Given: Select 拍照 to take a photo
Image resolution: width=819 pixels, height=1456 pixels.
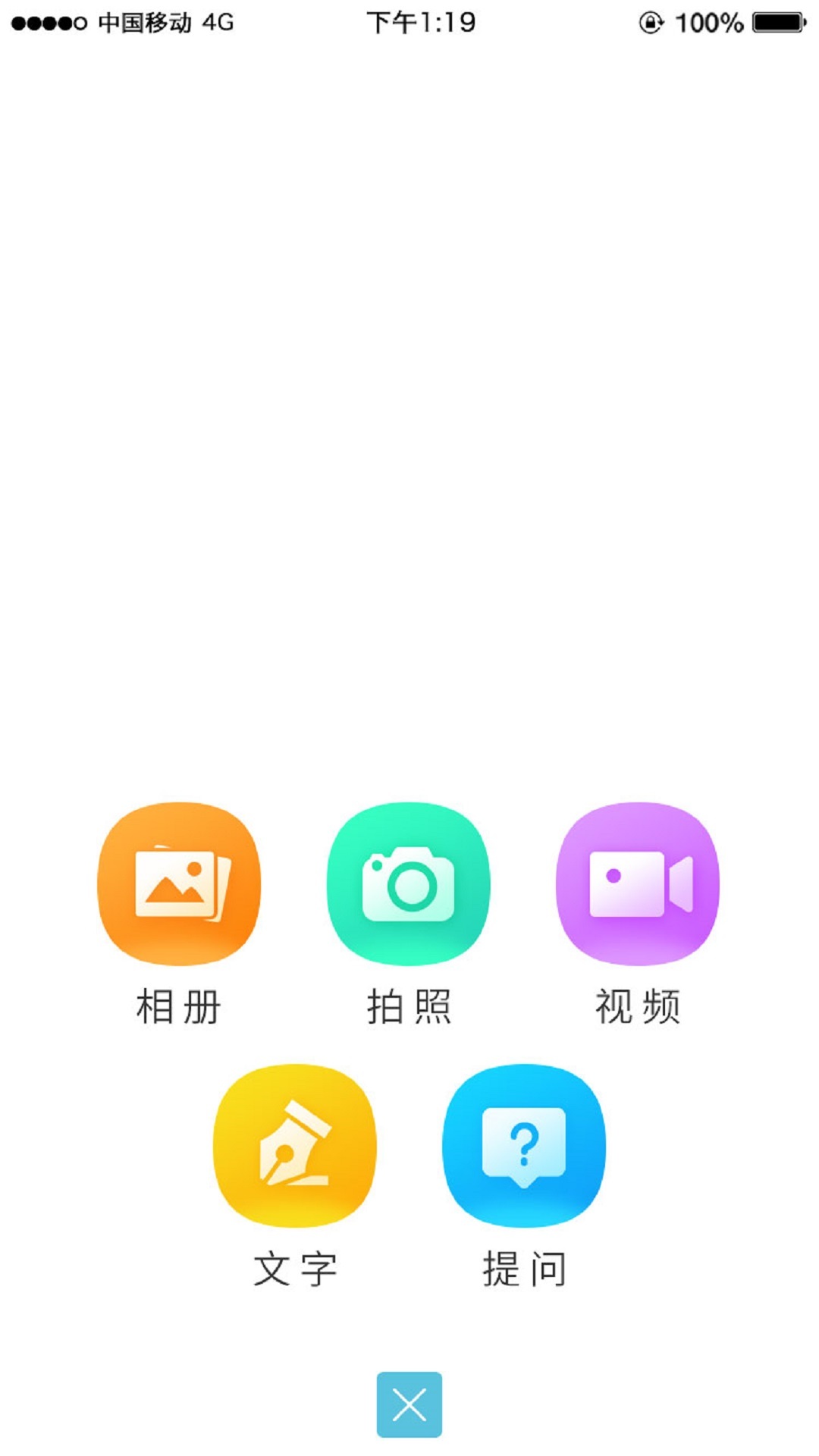Looking at the screenshot, I should tap(409, 883).
